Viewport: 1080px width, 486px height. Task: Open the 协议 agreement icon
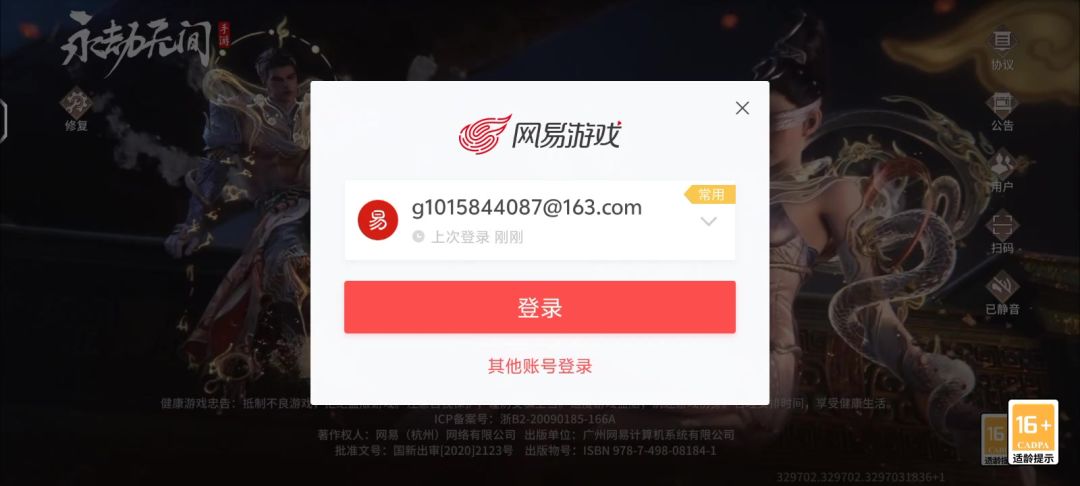click(1002, 48)
